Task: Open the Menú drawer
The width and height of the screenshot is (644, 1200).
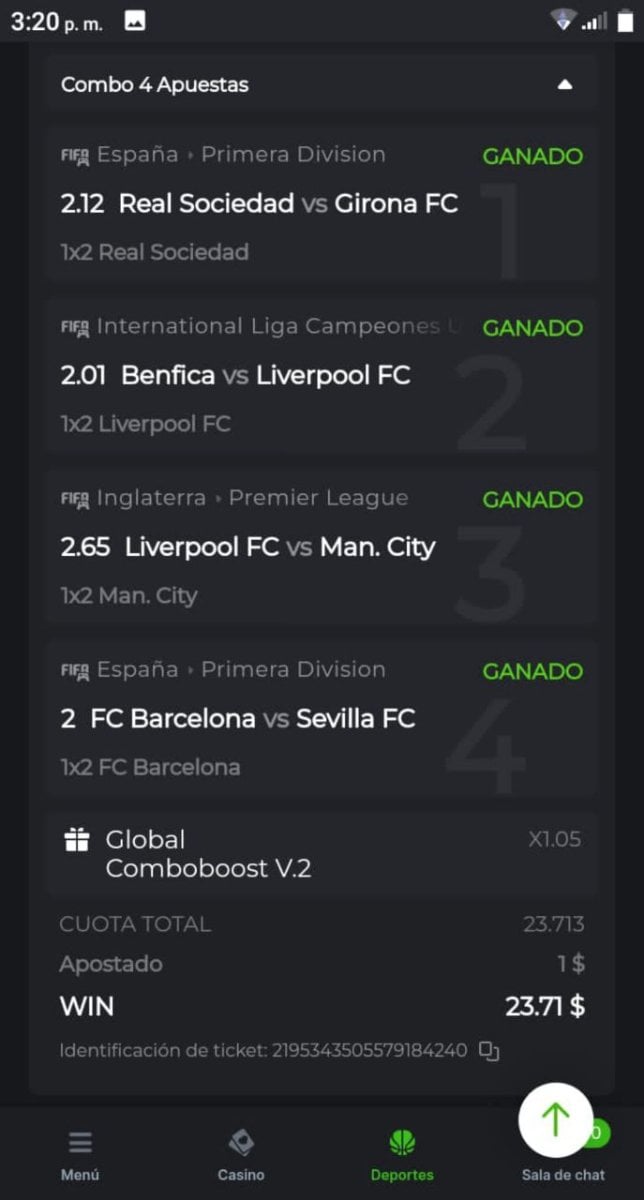Action: (80, 1155)
